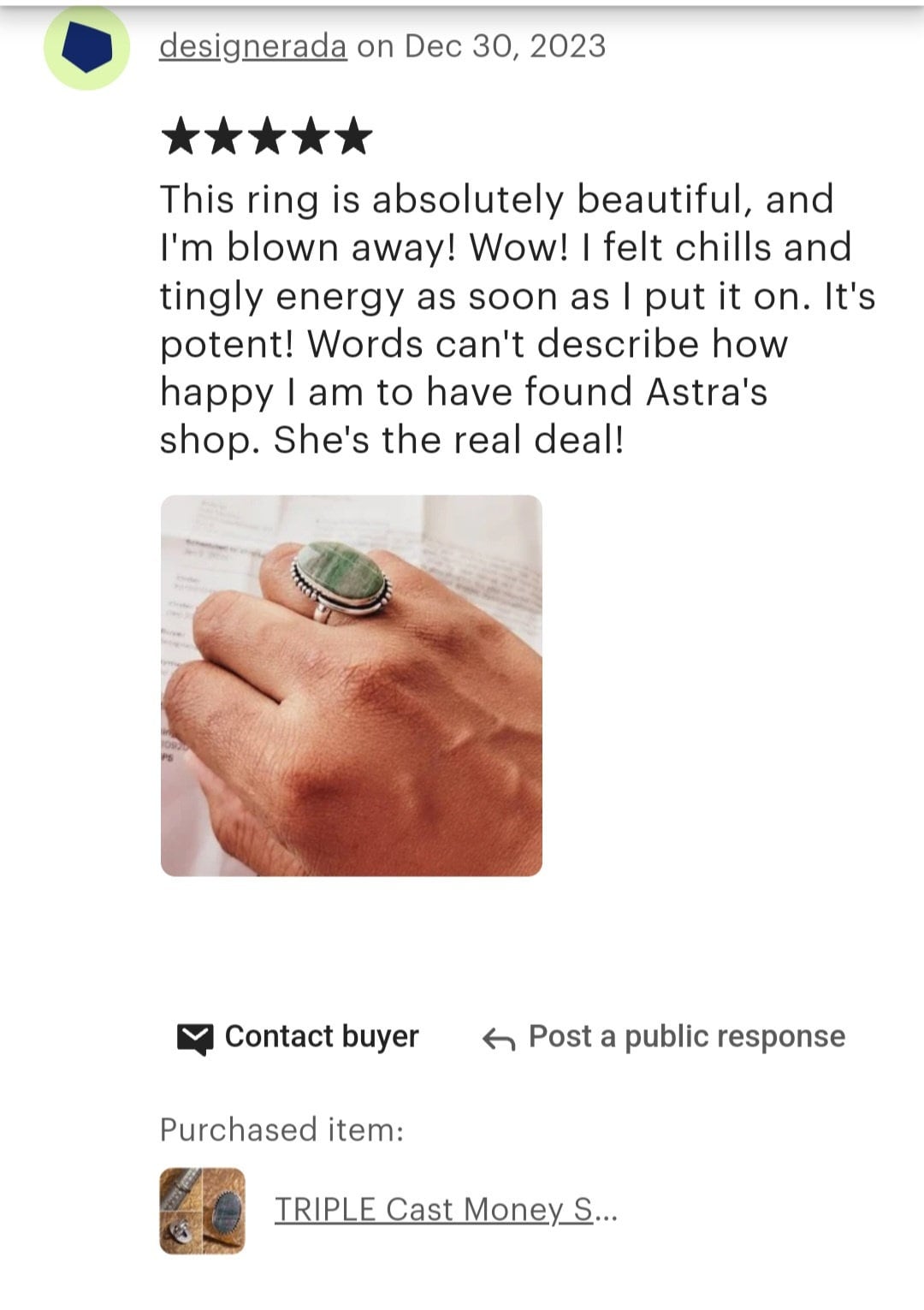Enlarge the ring review photo
924x1310 pixels.
pos(351,685)
